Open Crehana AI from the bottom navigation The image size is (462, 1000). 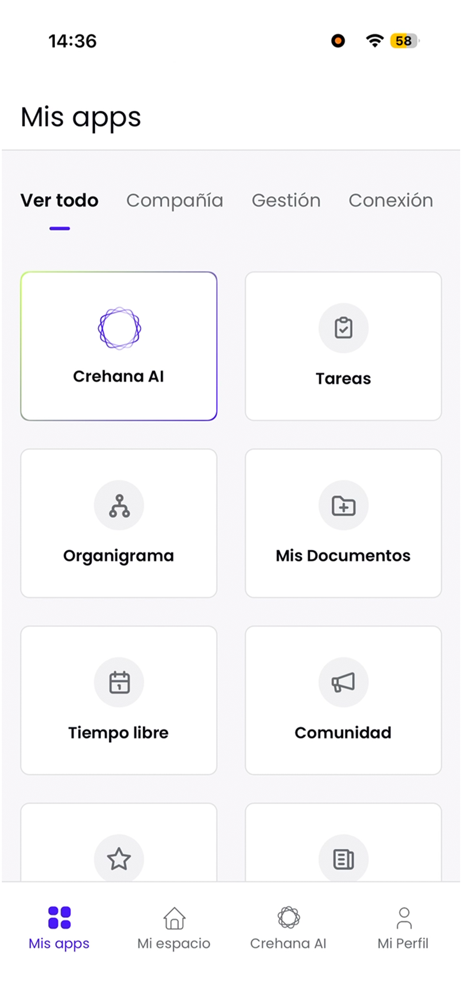[288, 929]
